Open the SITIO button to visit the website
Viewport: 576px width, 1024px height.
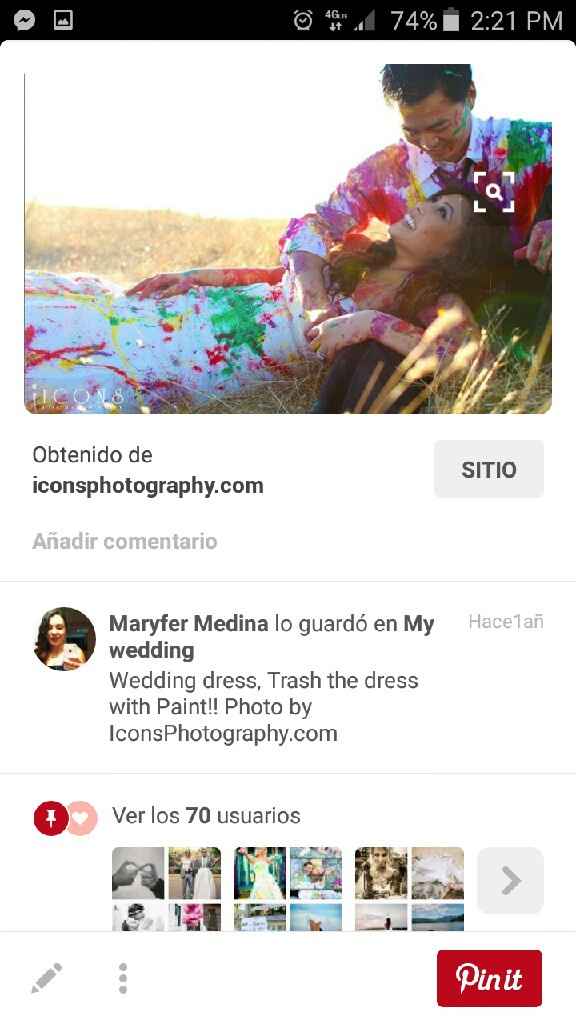488,470
